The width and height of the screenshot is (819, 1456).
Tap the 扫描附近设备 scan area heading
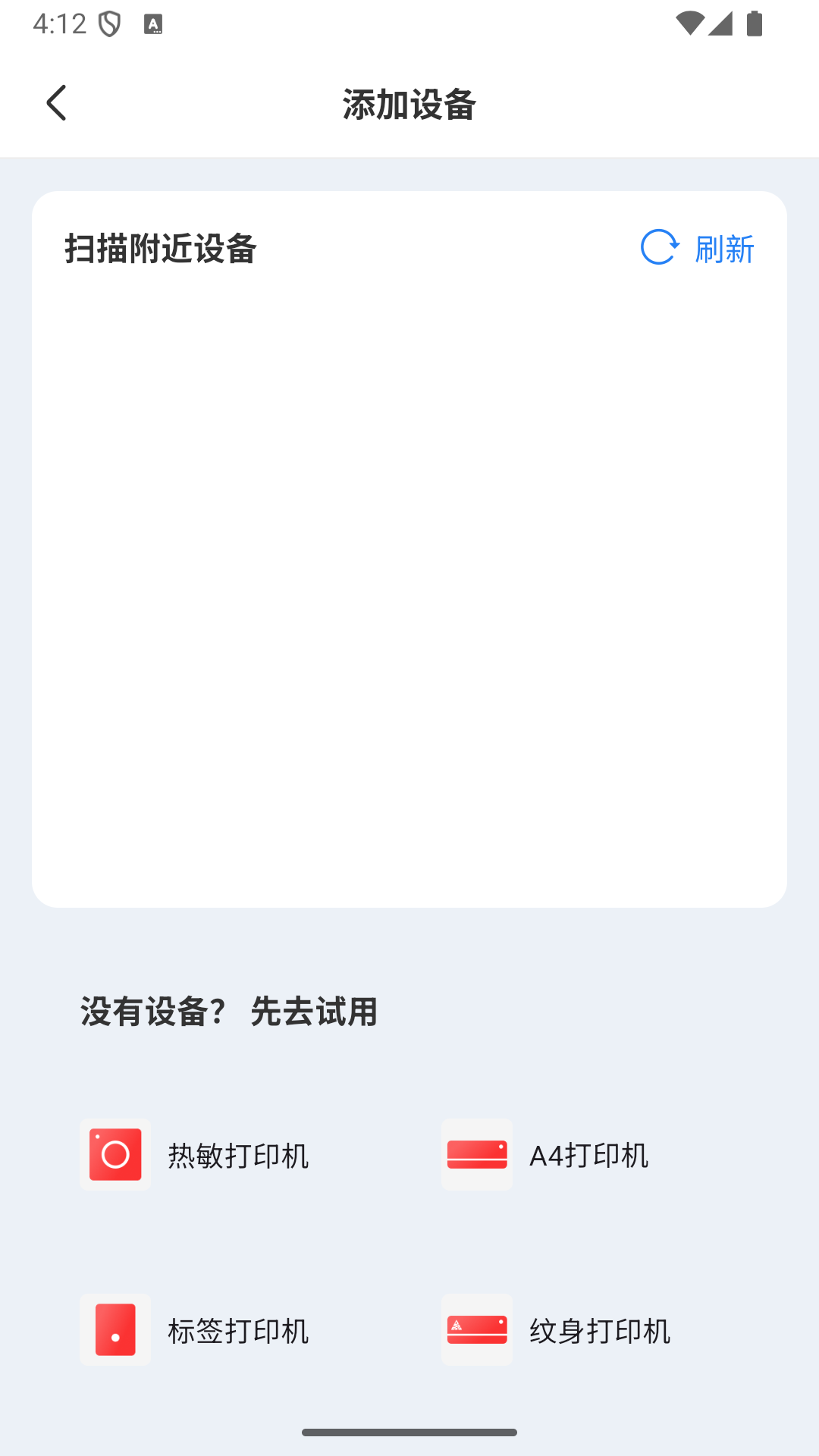click(x=159, y=246)
